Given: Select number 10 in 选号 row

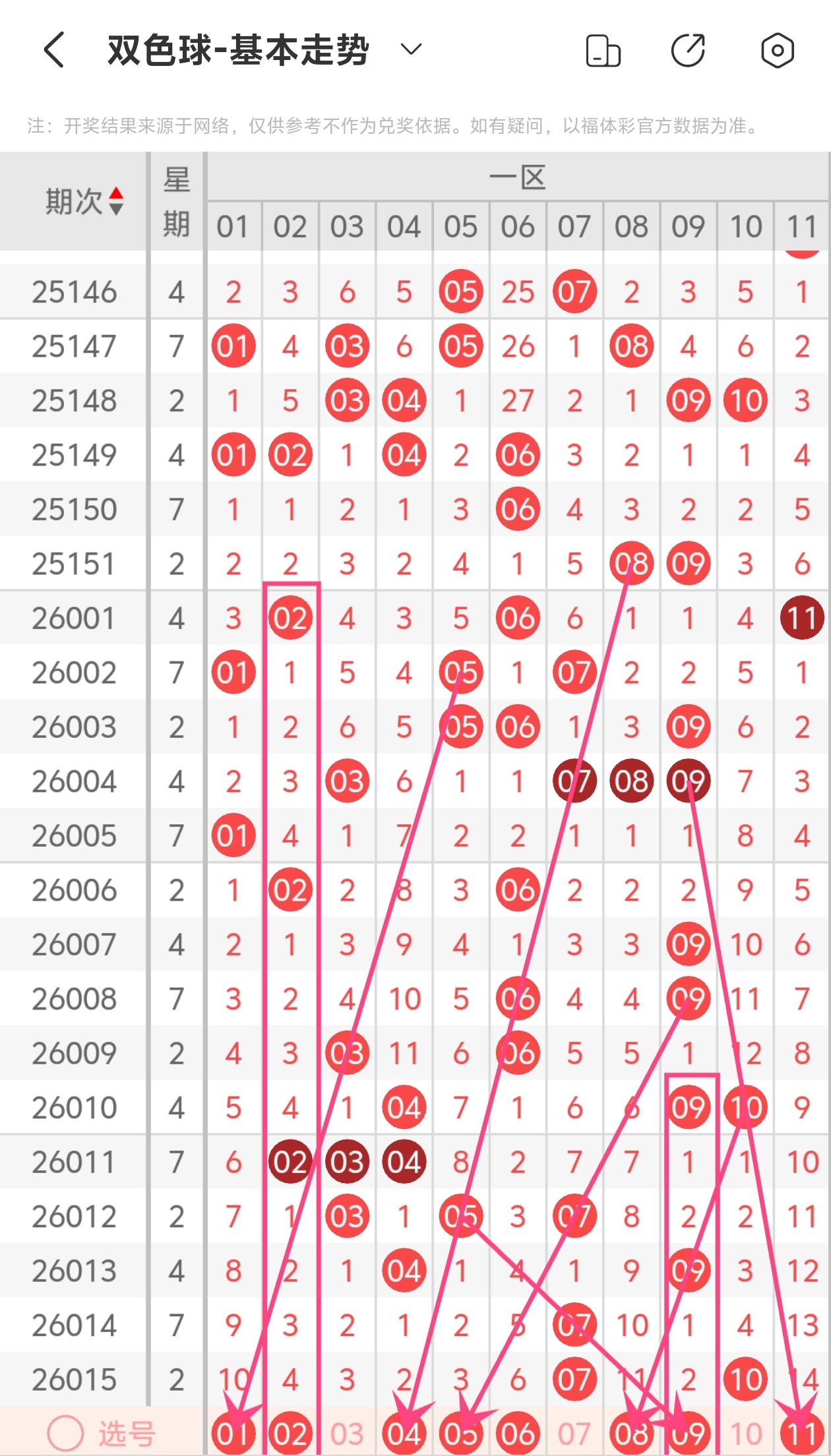Looking at the screenshot, I should [745, 1434].
